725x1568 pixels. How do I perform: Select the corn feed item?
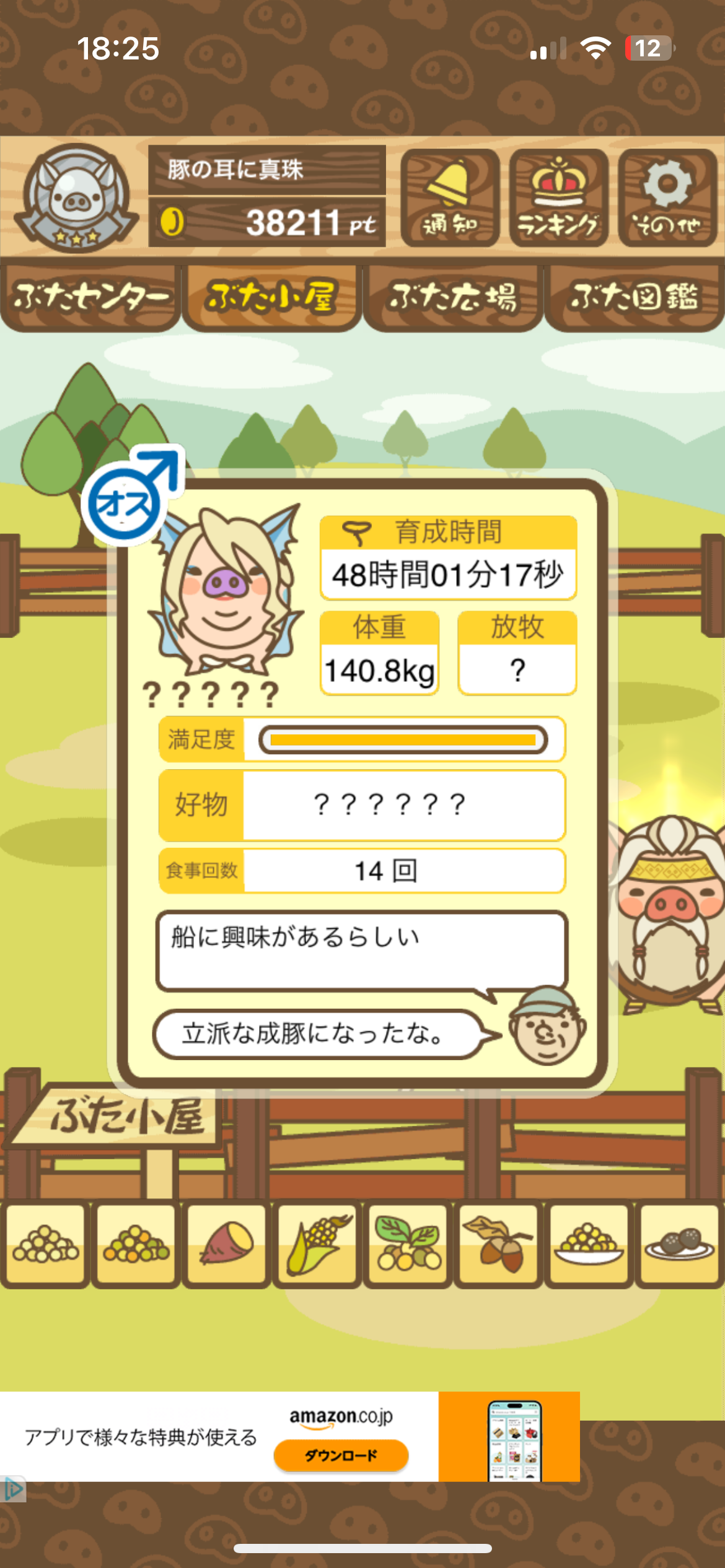point(317,1244)
